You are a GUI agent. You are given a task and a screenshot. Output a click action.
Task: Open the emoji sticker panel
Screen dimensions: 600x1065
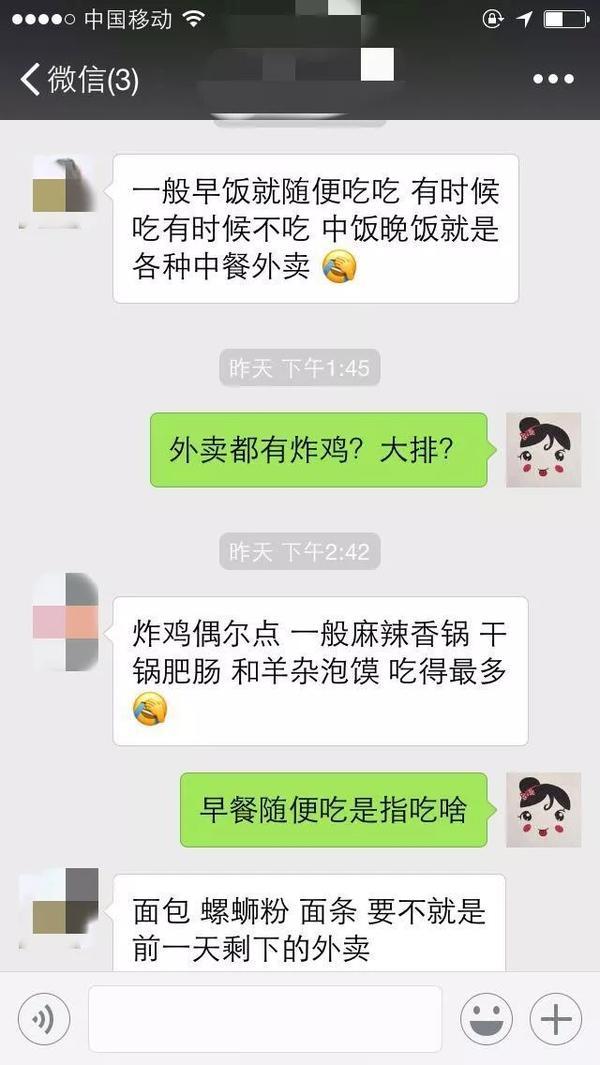pos(486,1019)
